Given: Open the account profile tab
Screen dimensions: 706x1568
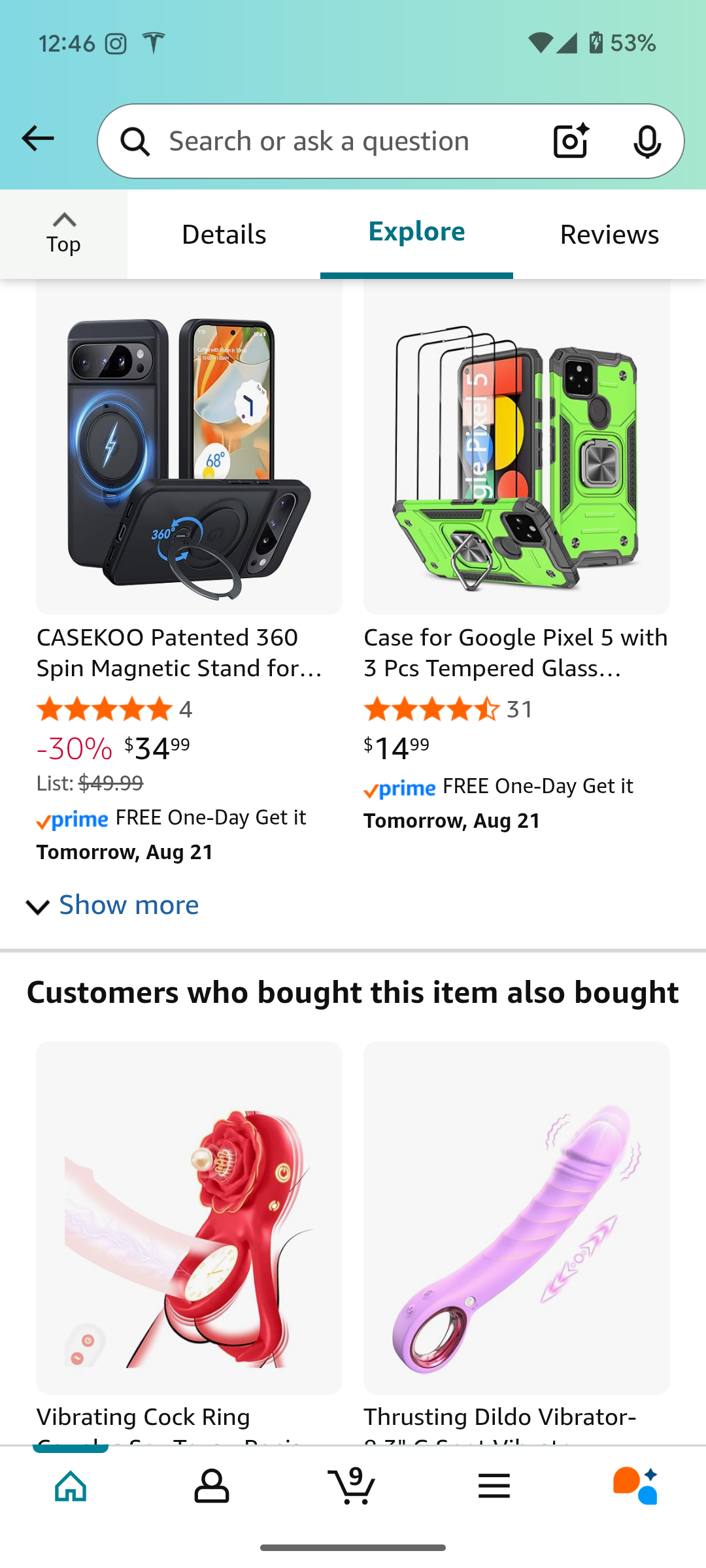Looking at the screenshot, I should click(212, 1486).
